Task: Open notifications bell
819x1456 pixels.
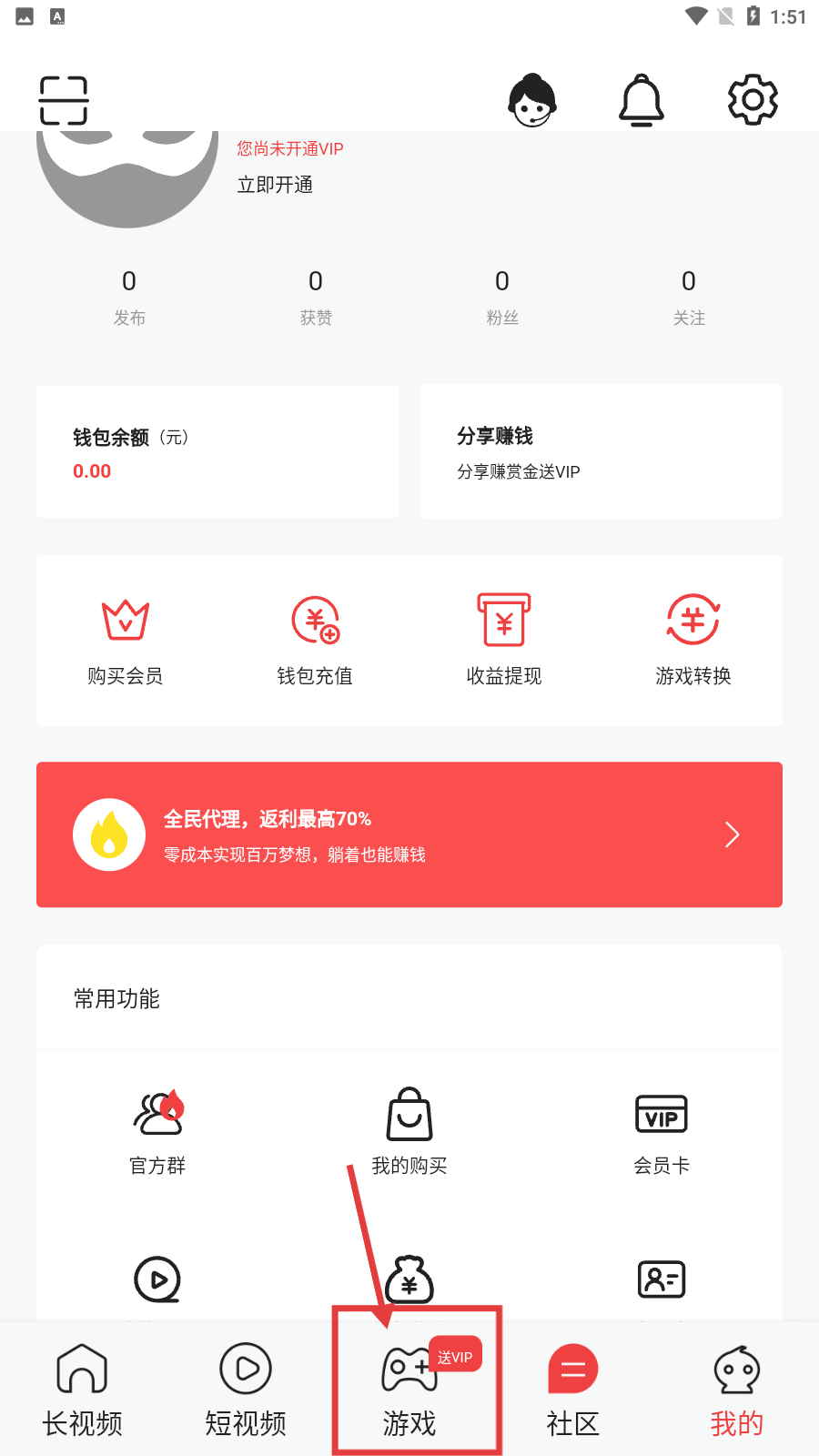Action: [x=642, y=100]
